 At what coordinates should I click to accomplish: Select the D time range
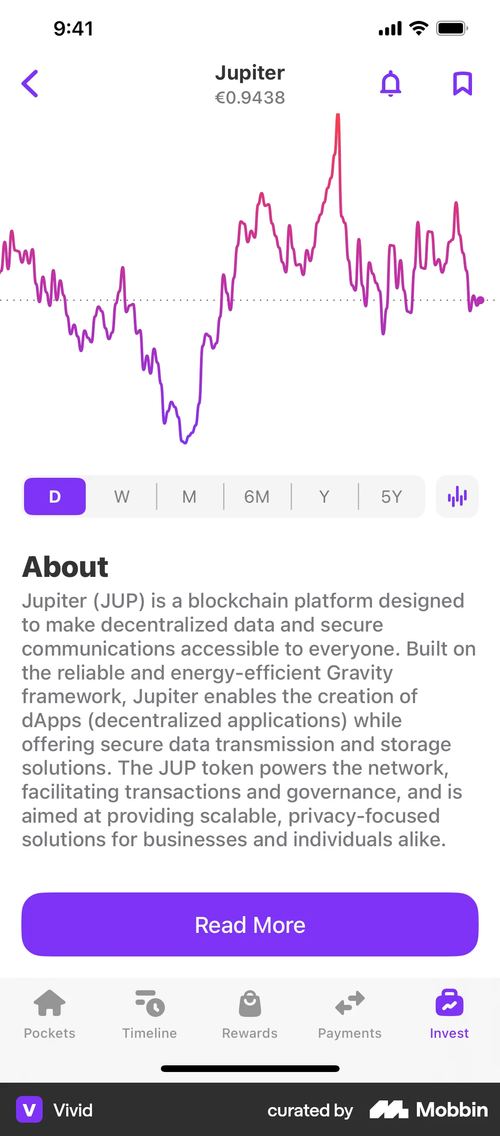[55, 497]
